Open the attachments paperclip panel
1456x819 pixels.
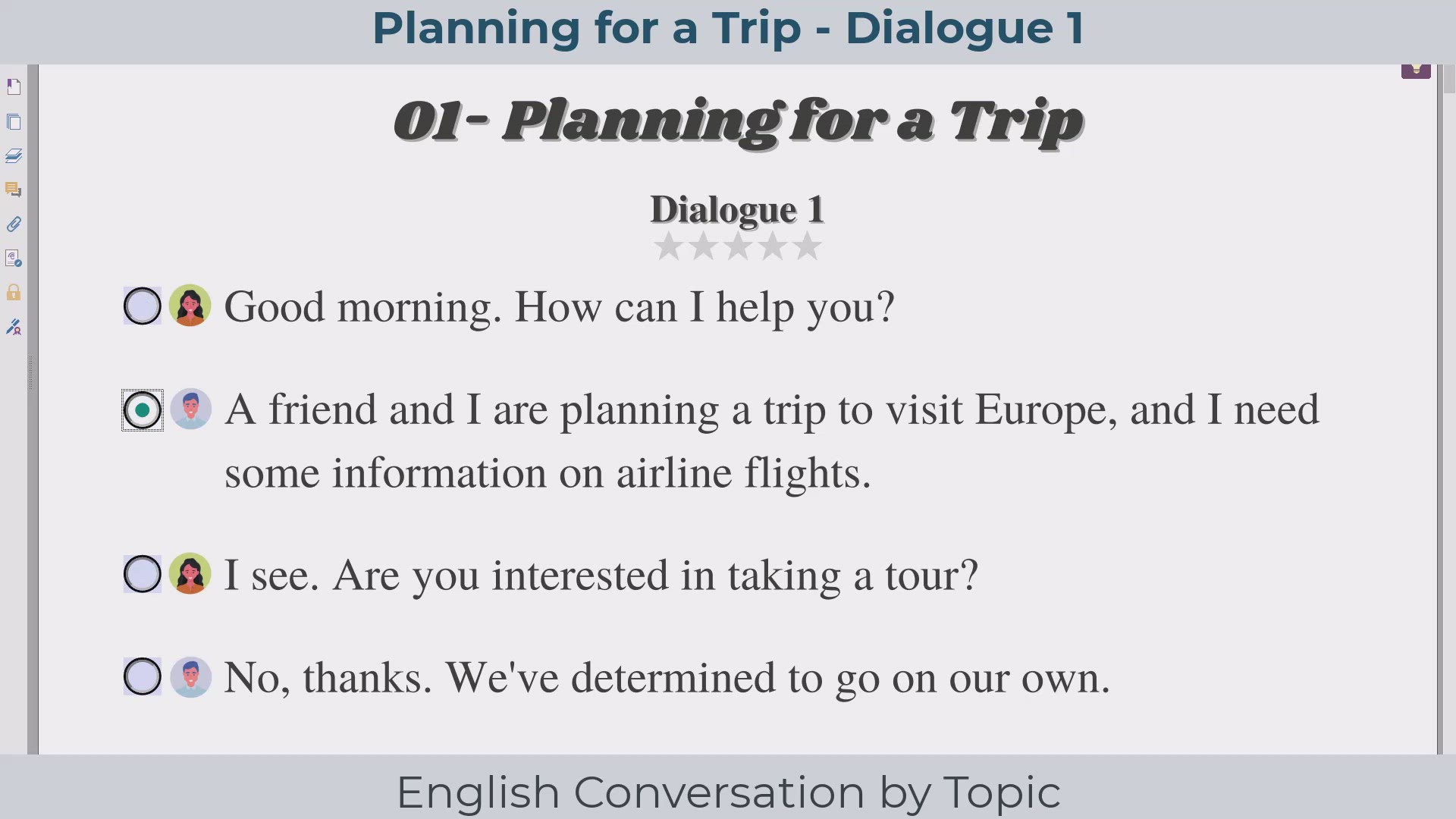pyautogui.click(x=14, y=224)
